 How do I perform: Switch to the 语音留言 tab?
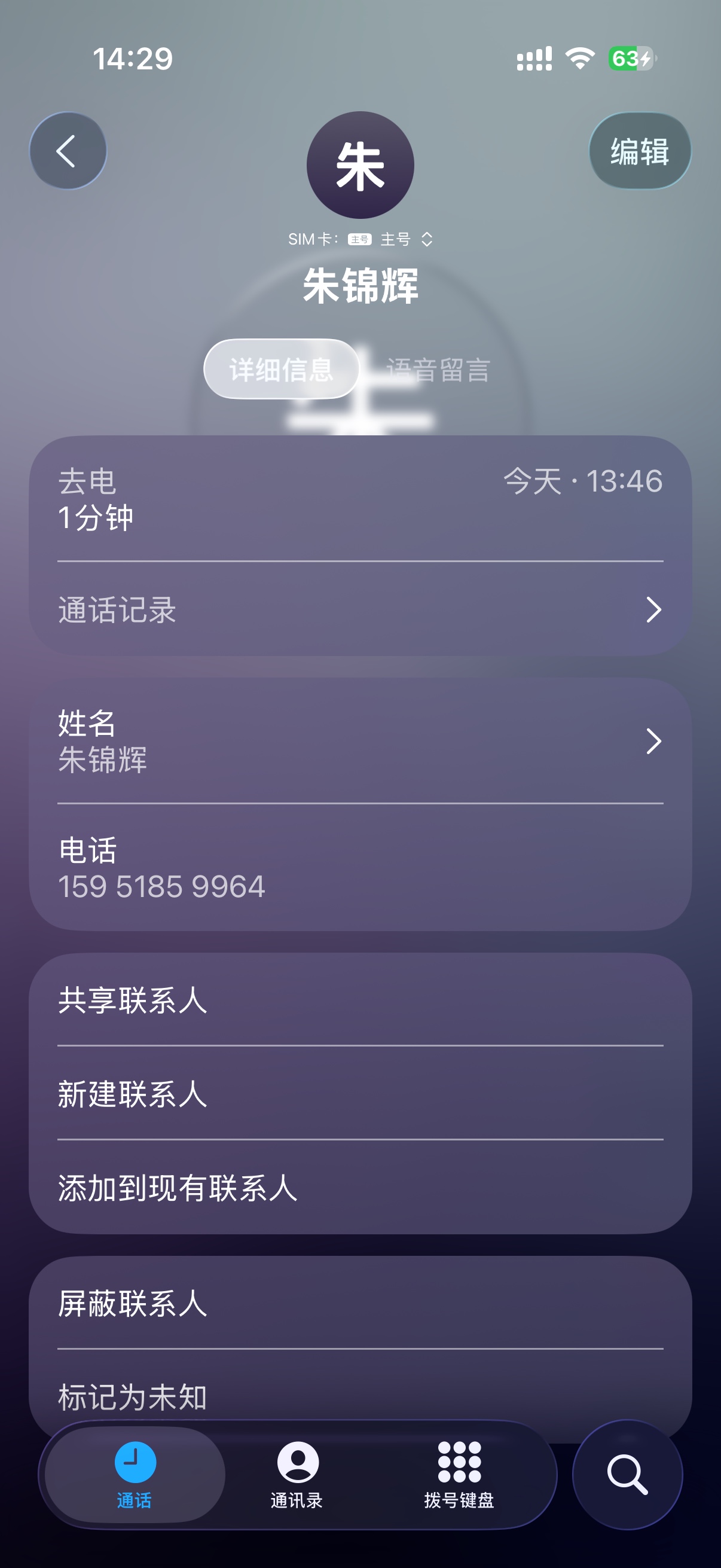tap(438, 370)
